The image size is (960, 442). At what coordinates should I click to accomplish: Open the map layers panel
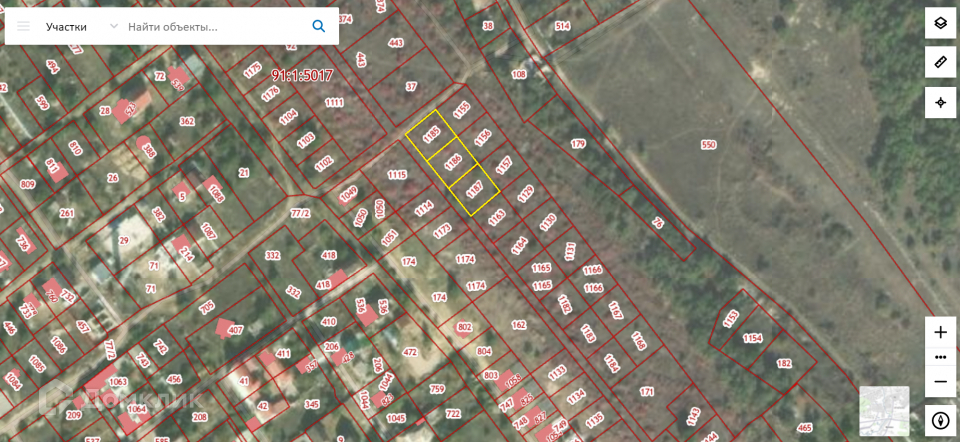(x=940, y=23)
